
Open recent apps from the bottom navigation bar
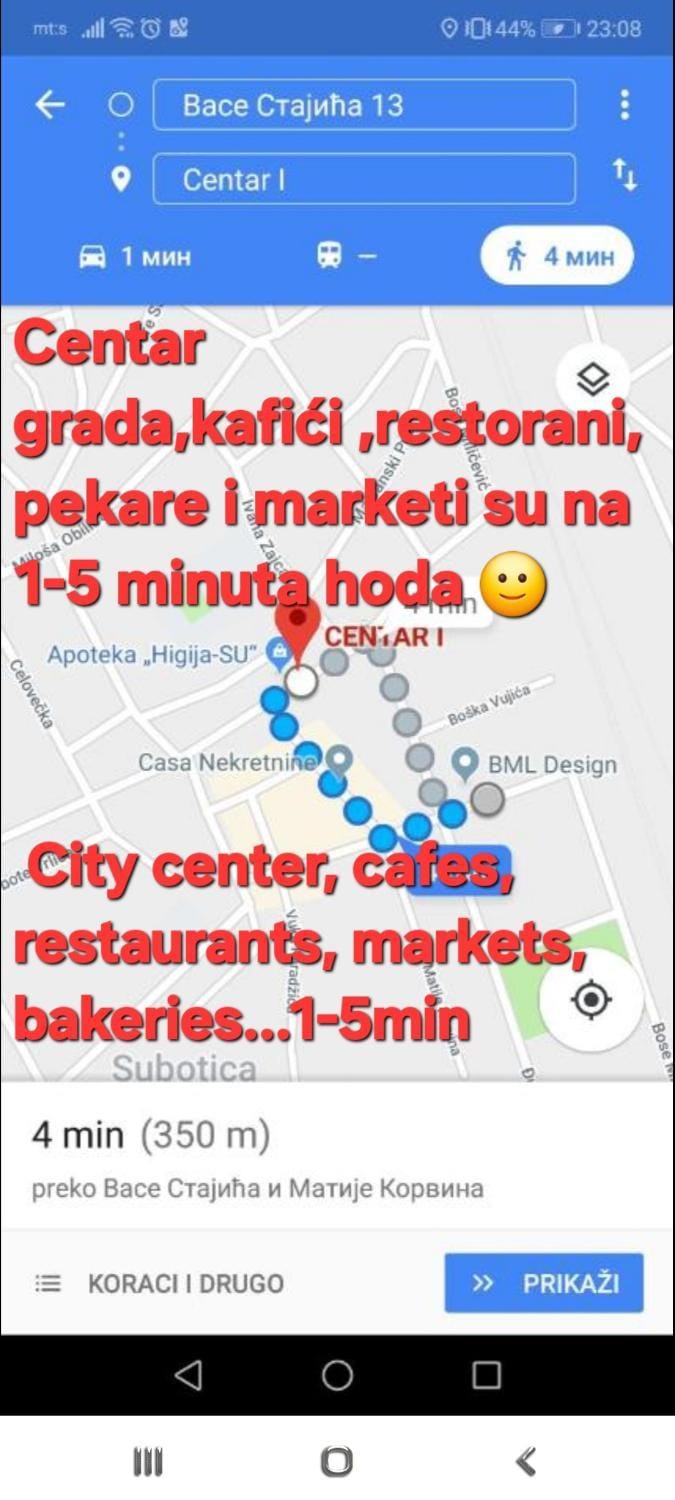point(148,1462)
